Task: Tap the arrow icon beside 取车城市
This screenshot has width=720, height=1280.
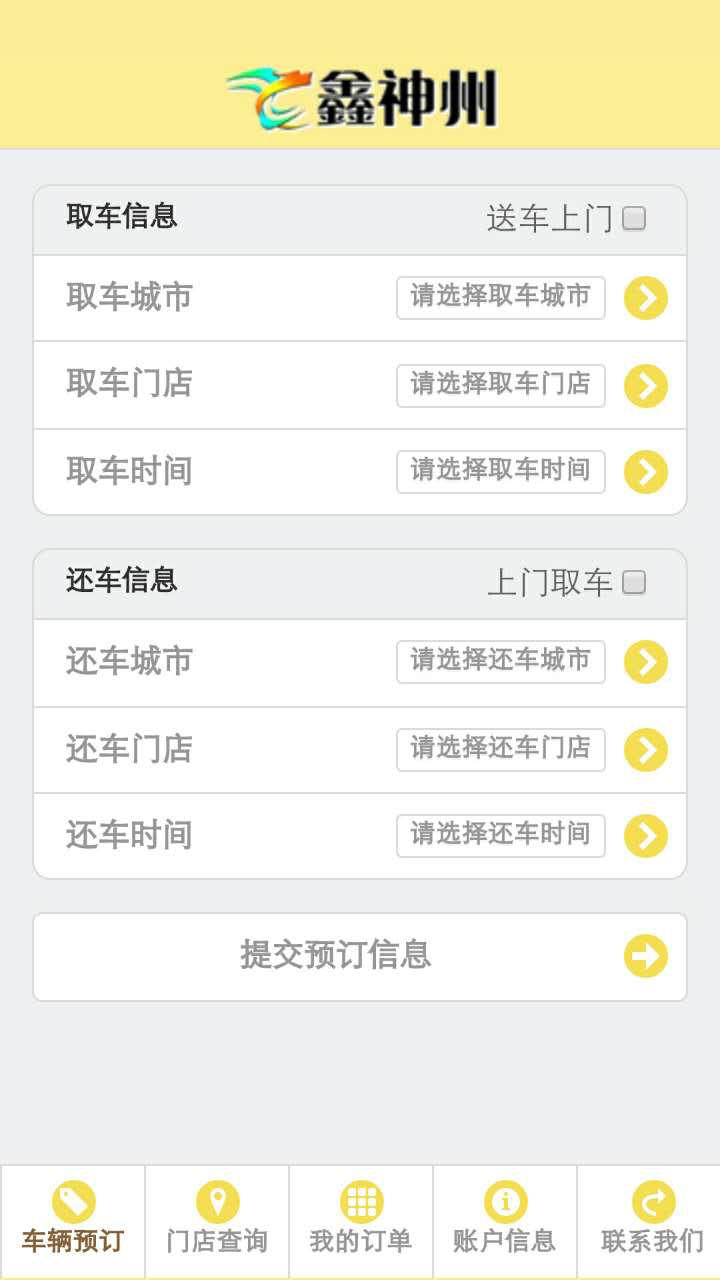Action: (646, 298)
